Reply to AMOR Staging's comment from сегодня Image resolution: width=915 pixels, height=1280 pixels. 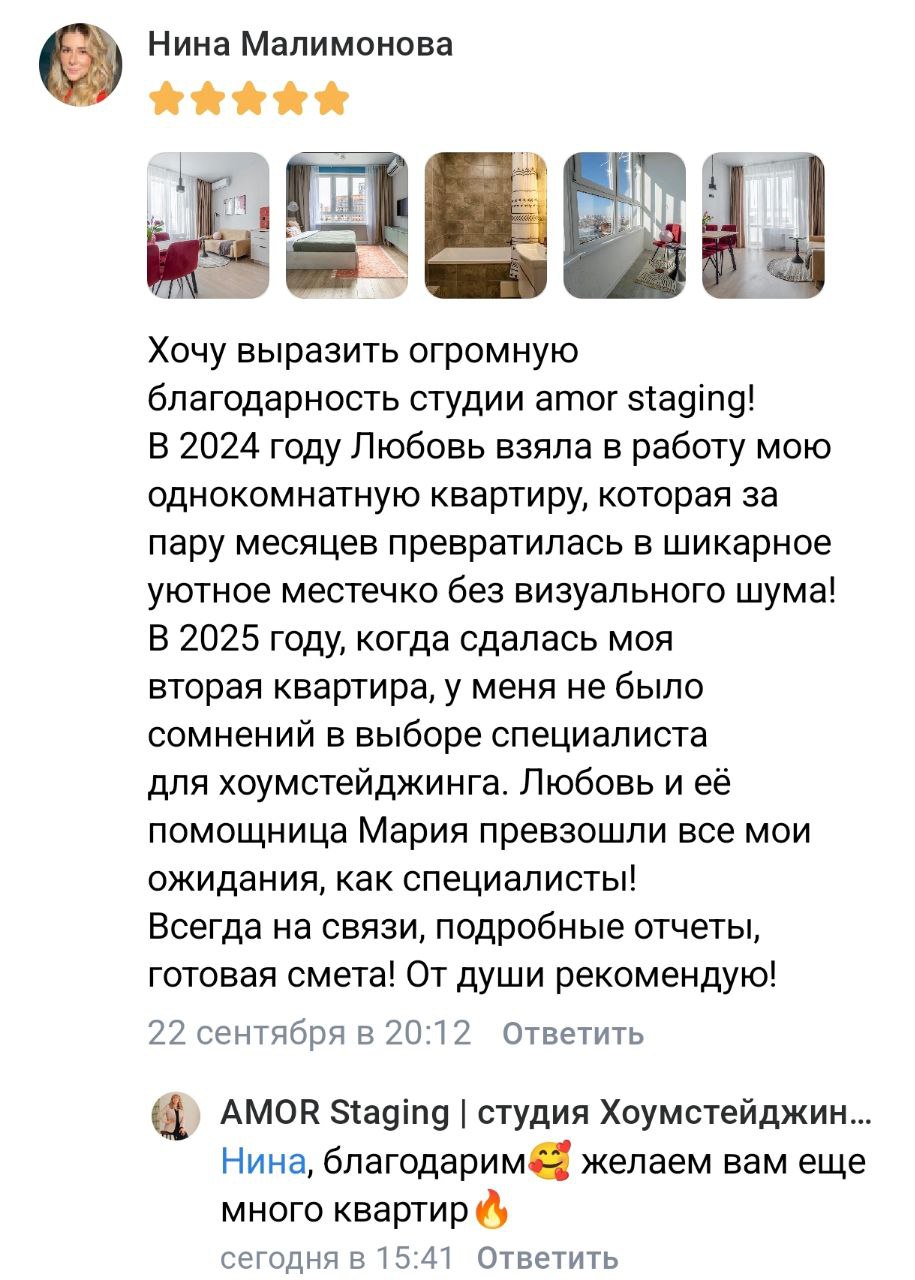click(x=547, y=1257)
